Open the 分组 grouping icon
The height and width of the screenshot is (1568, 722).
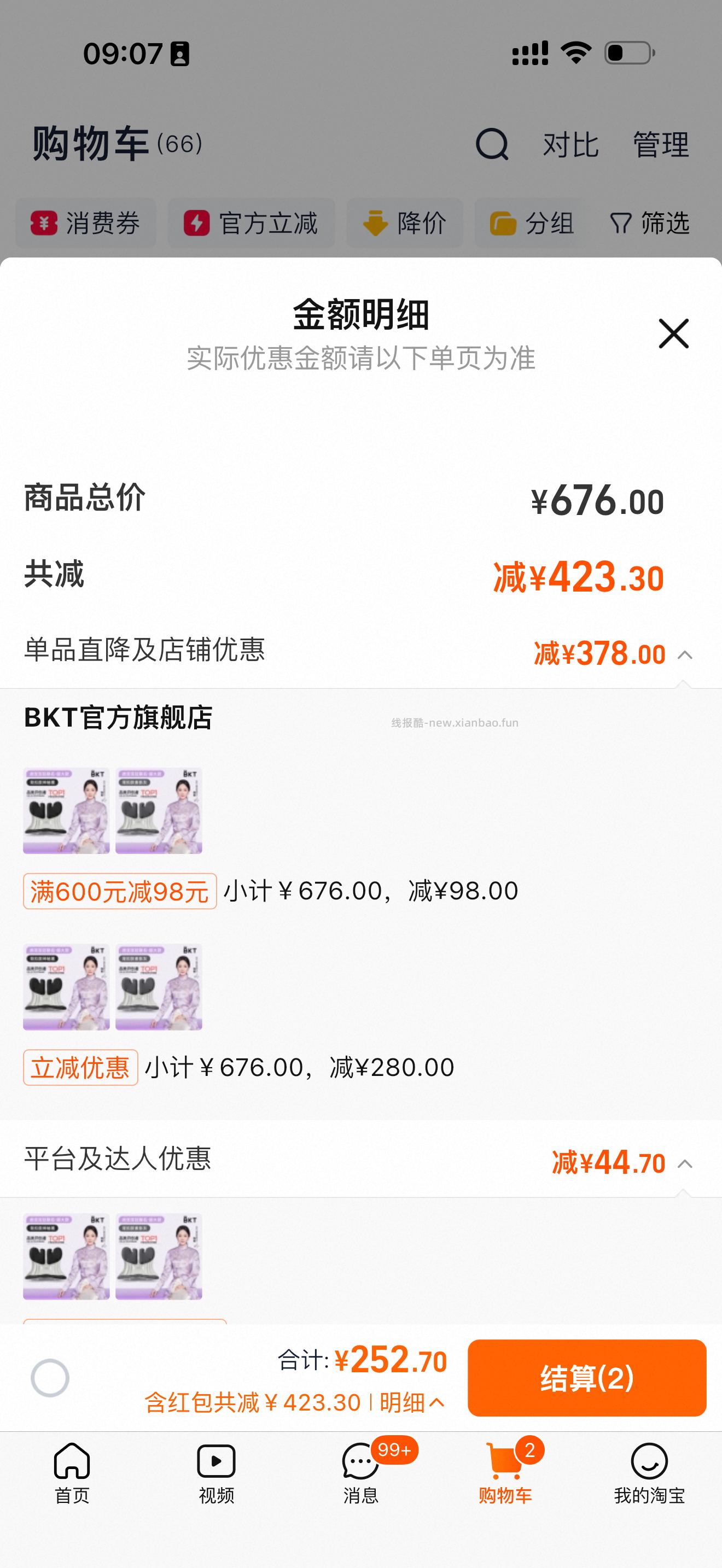(x=503, y=224)
